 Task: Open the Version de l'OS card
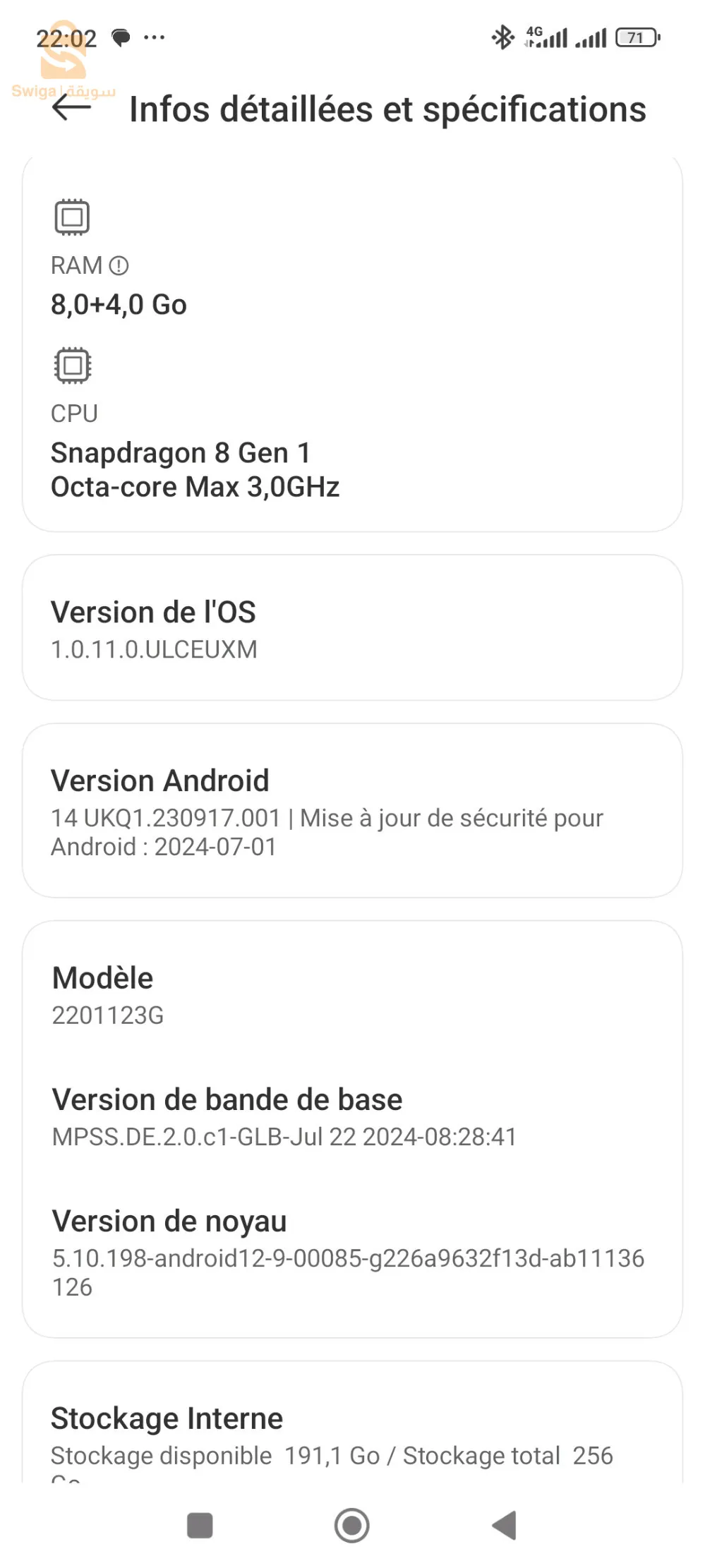[352, 628]
